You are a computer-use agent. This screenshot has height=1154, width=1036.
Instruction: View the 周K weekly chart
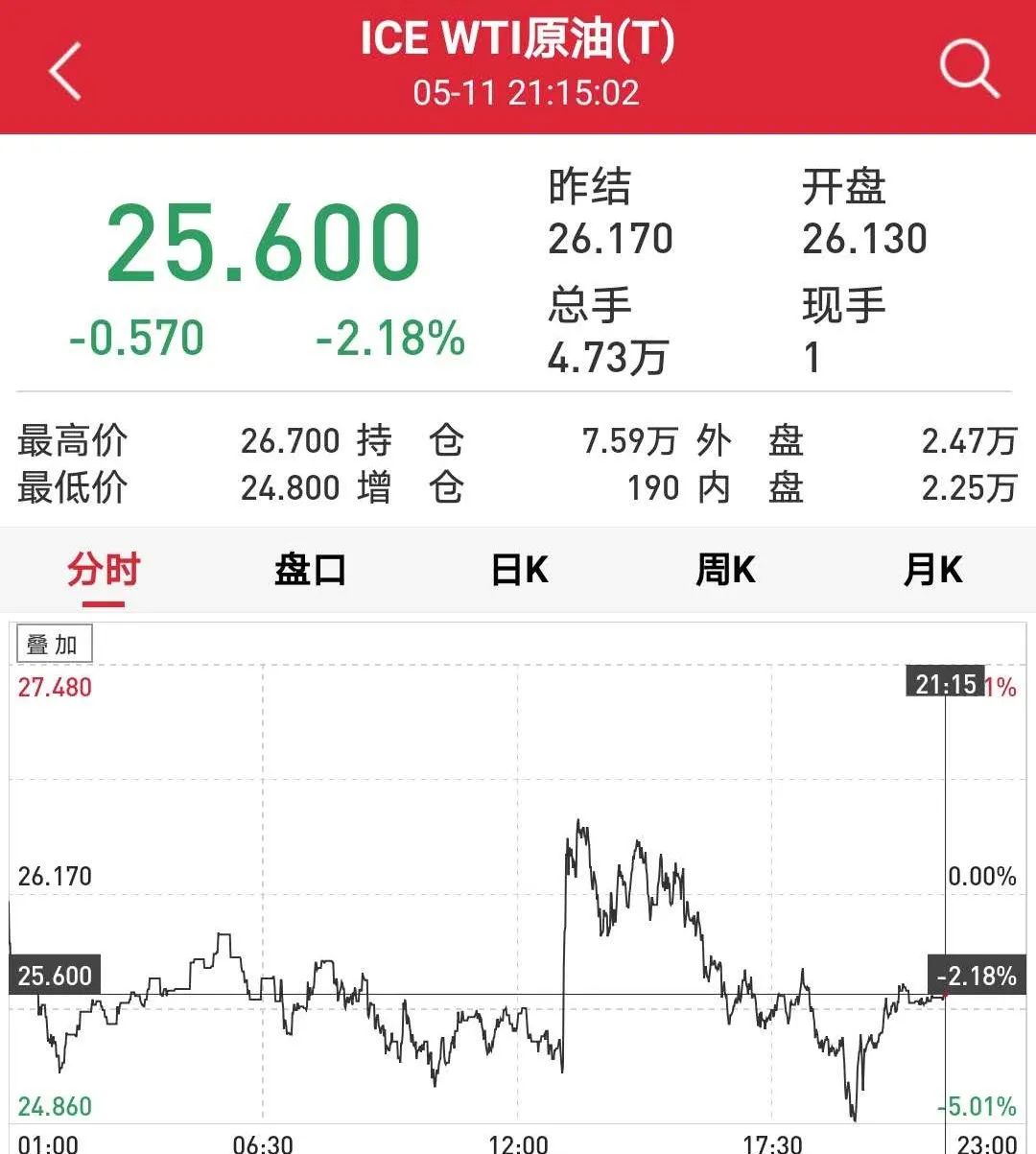[725, 571]
